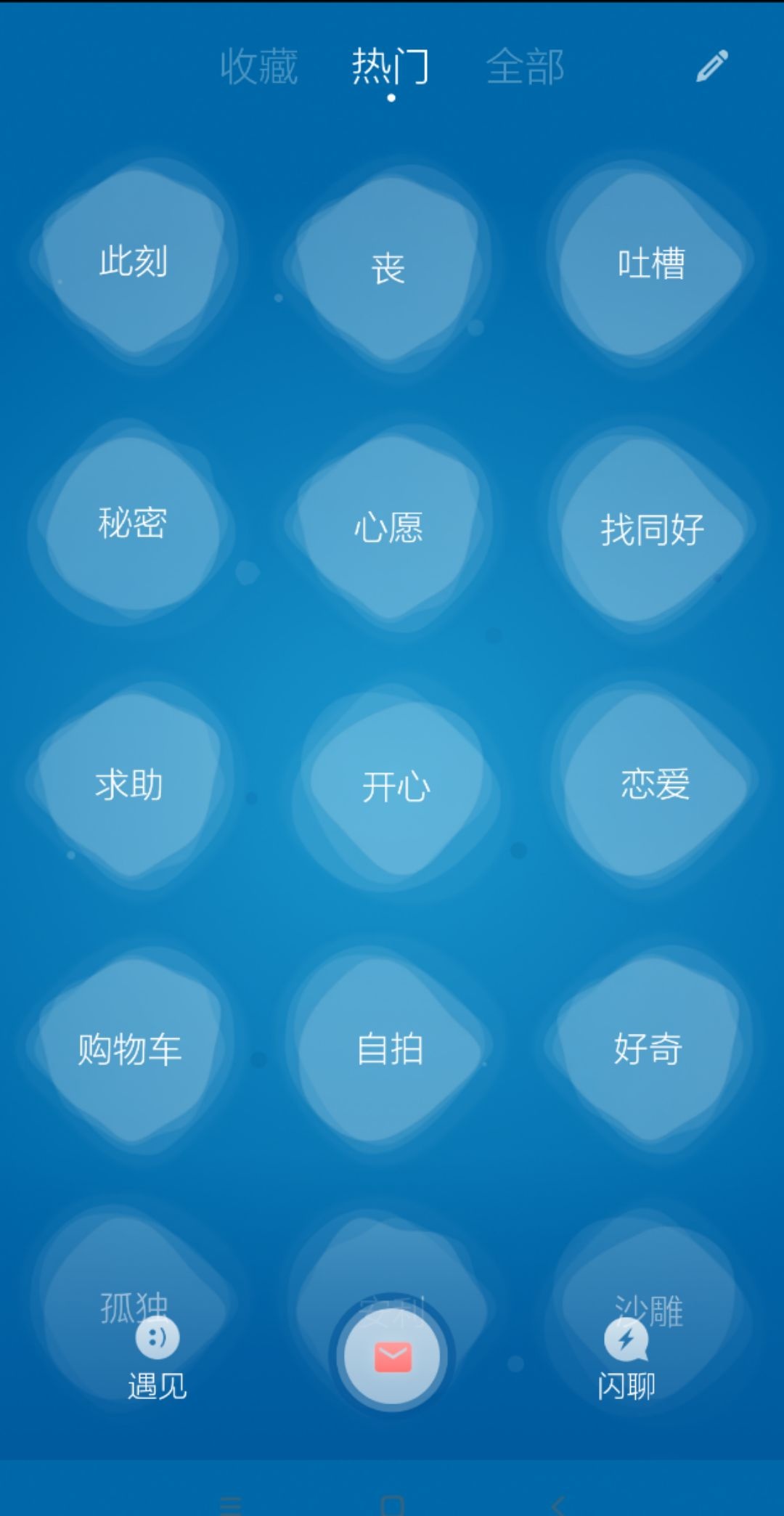Screen dimensions: 784x1516
Task: Open the 此刻 topic bubble
Action: (x=133, y=261)
